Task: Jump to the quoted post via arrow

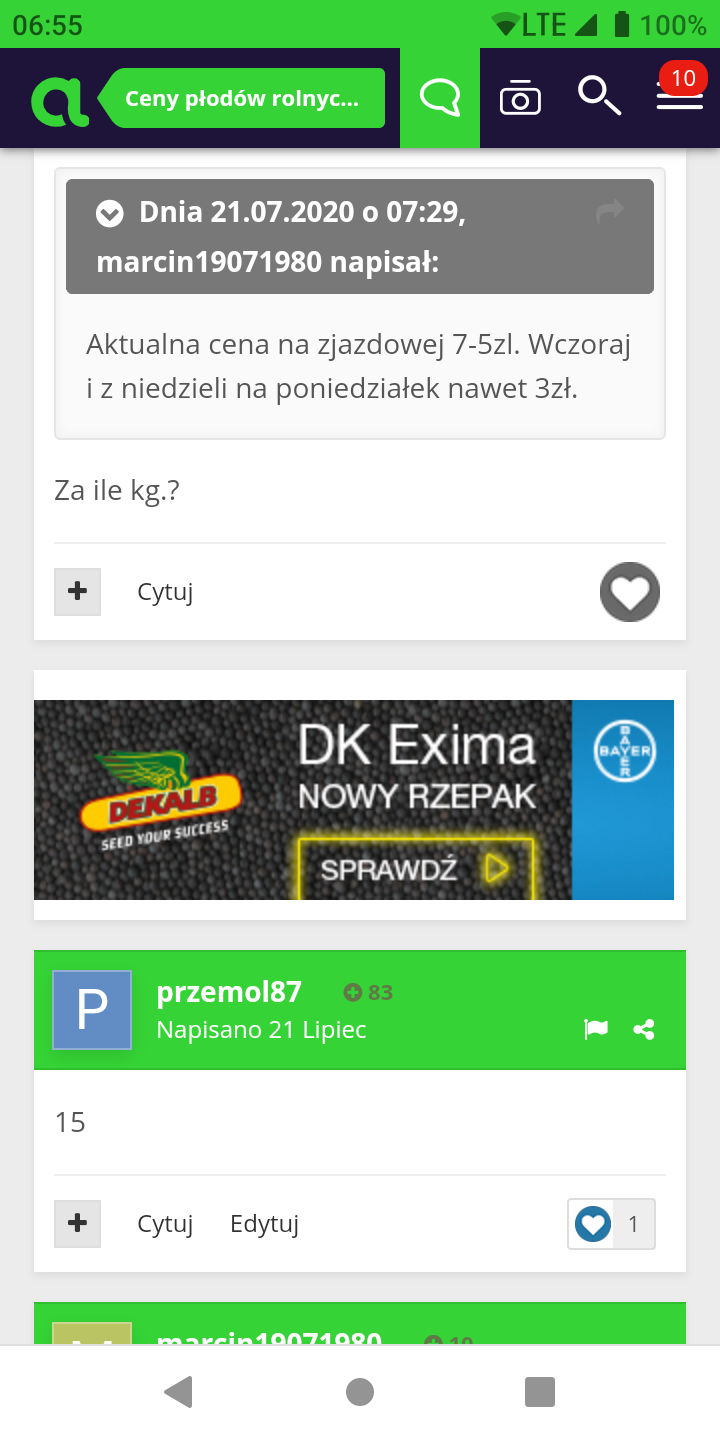Action: (609, 211)
